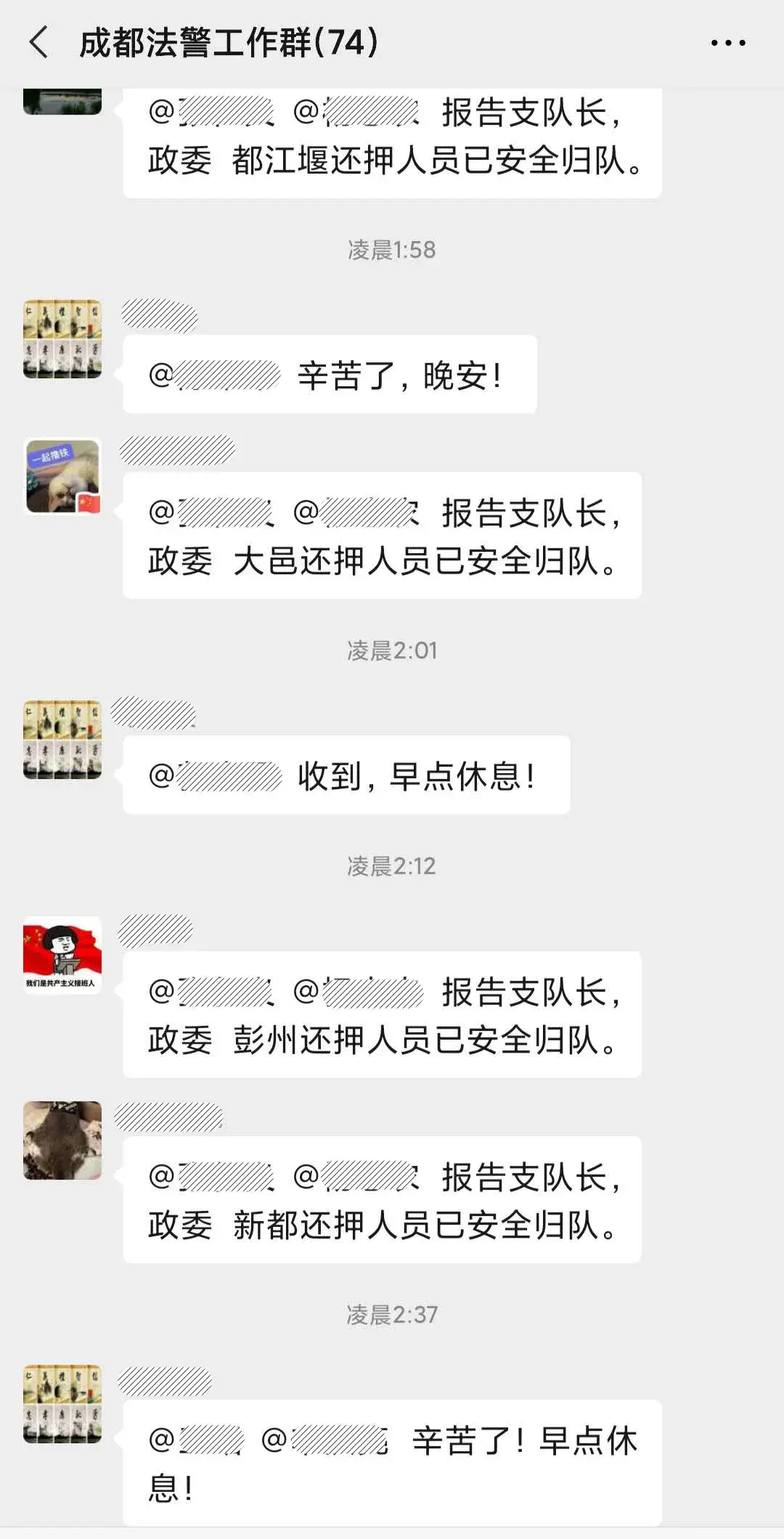View profile of the 新都还押人员 message sender

(x=62, y=1140)
